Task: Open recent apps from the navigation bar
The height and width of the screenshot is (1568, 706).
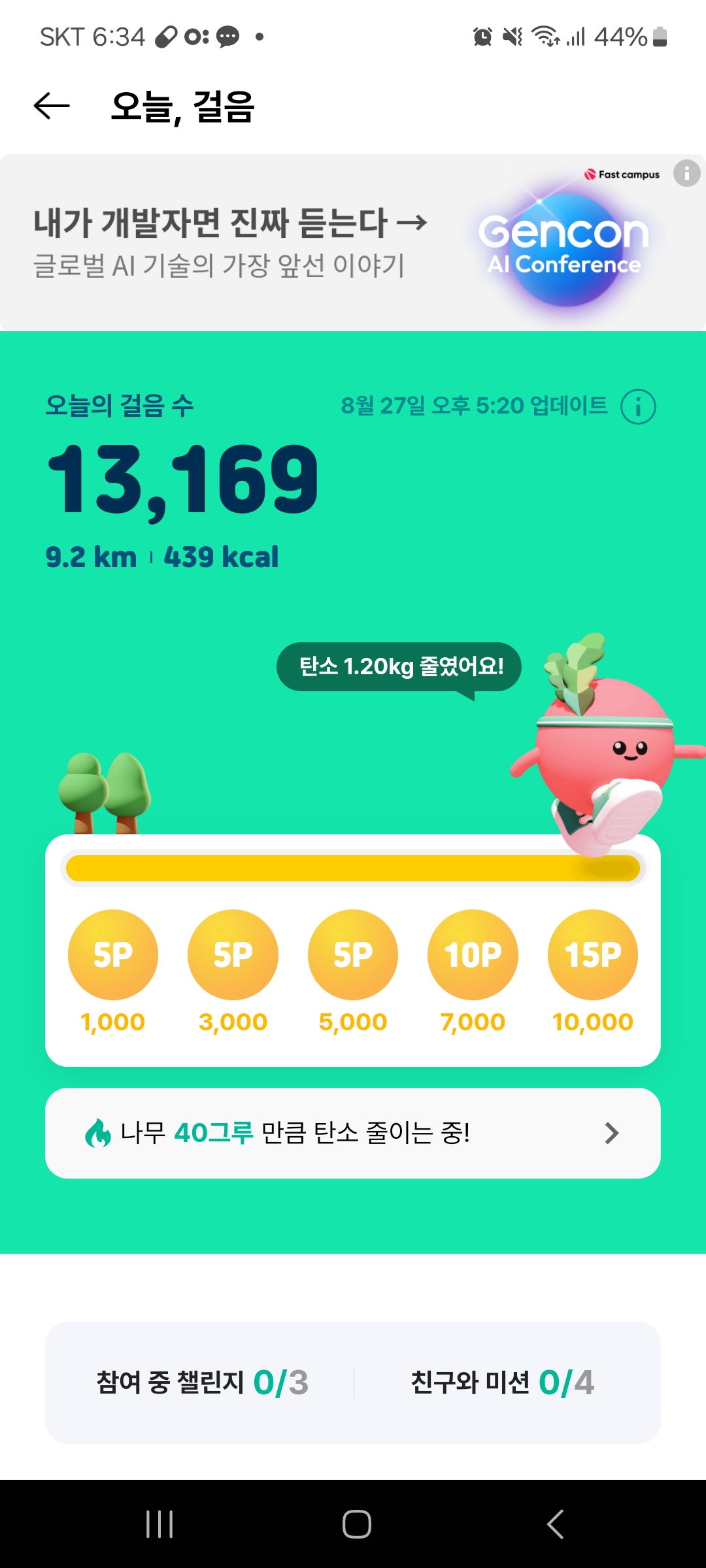Action: point(160,1524)
